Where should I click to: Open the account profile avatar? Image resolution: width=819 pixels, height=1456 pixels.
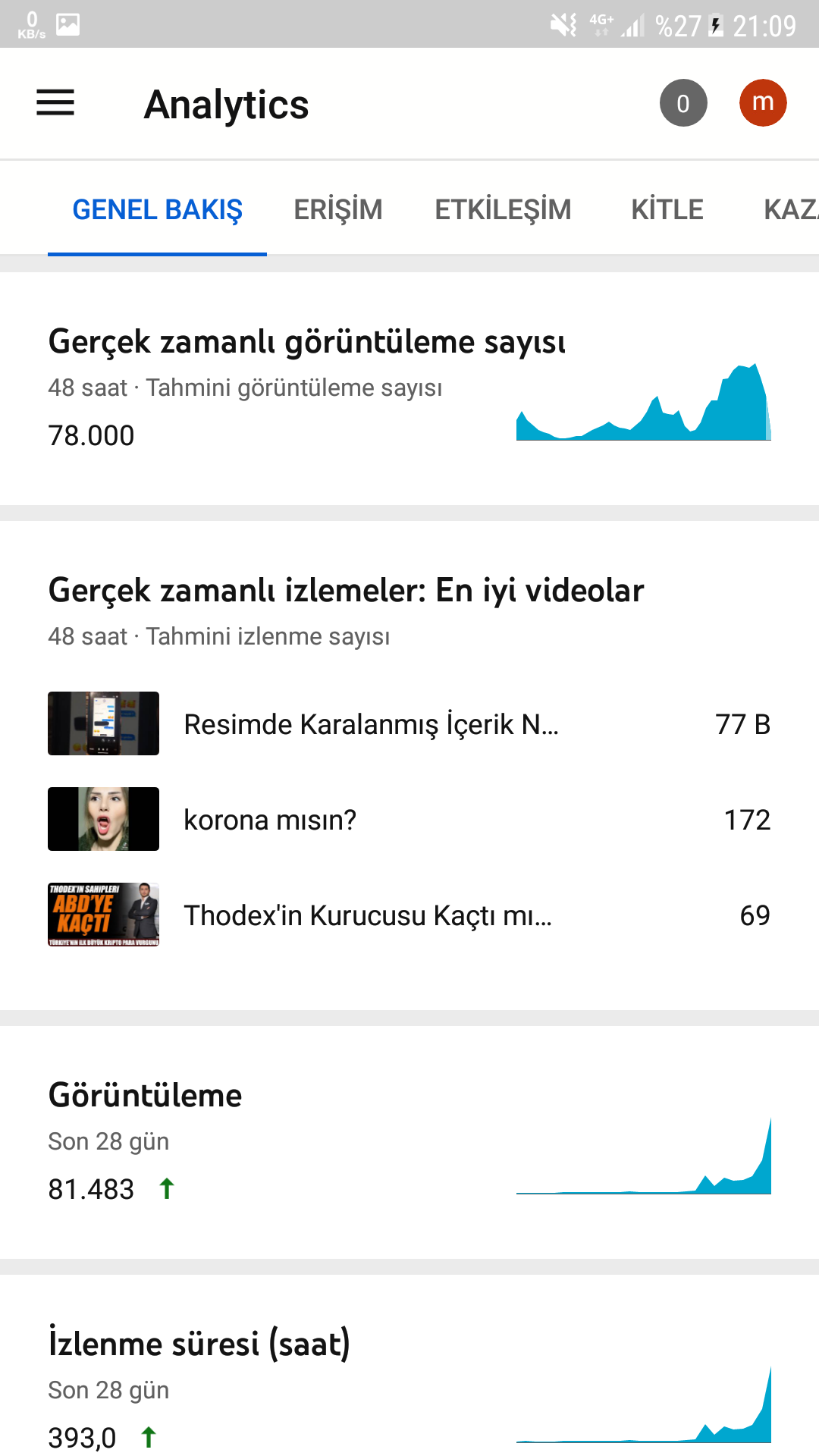763,103
